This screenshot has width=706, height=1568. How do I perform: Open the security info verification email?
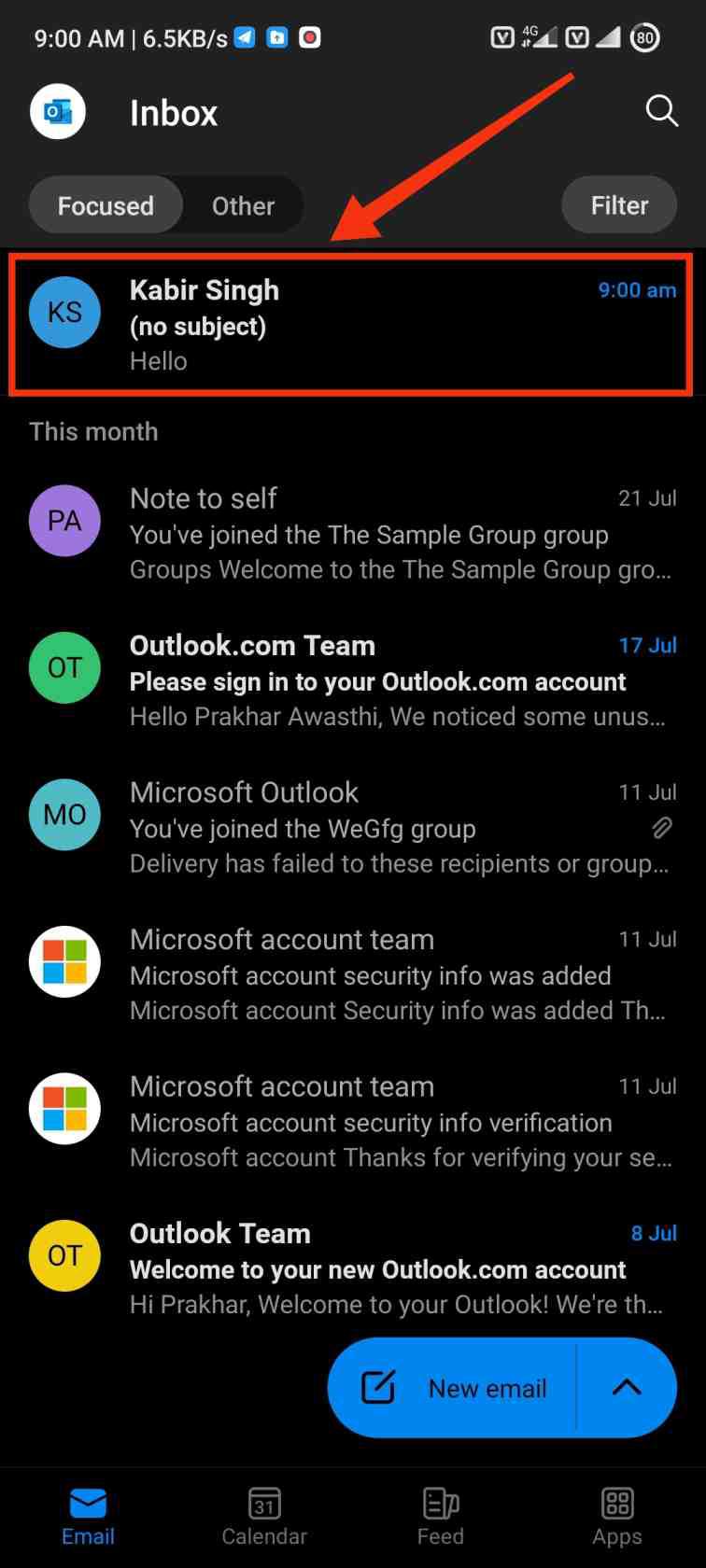pyautogui.click(x=374, y=1122)
